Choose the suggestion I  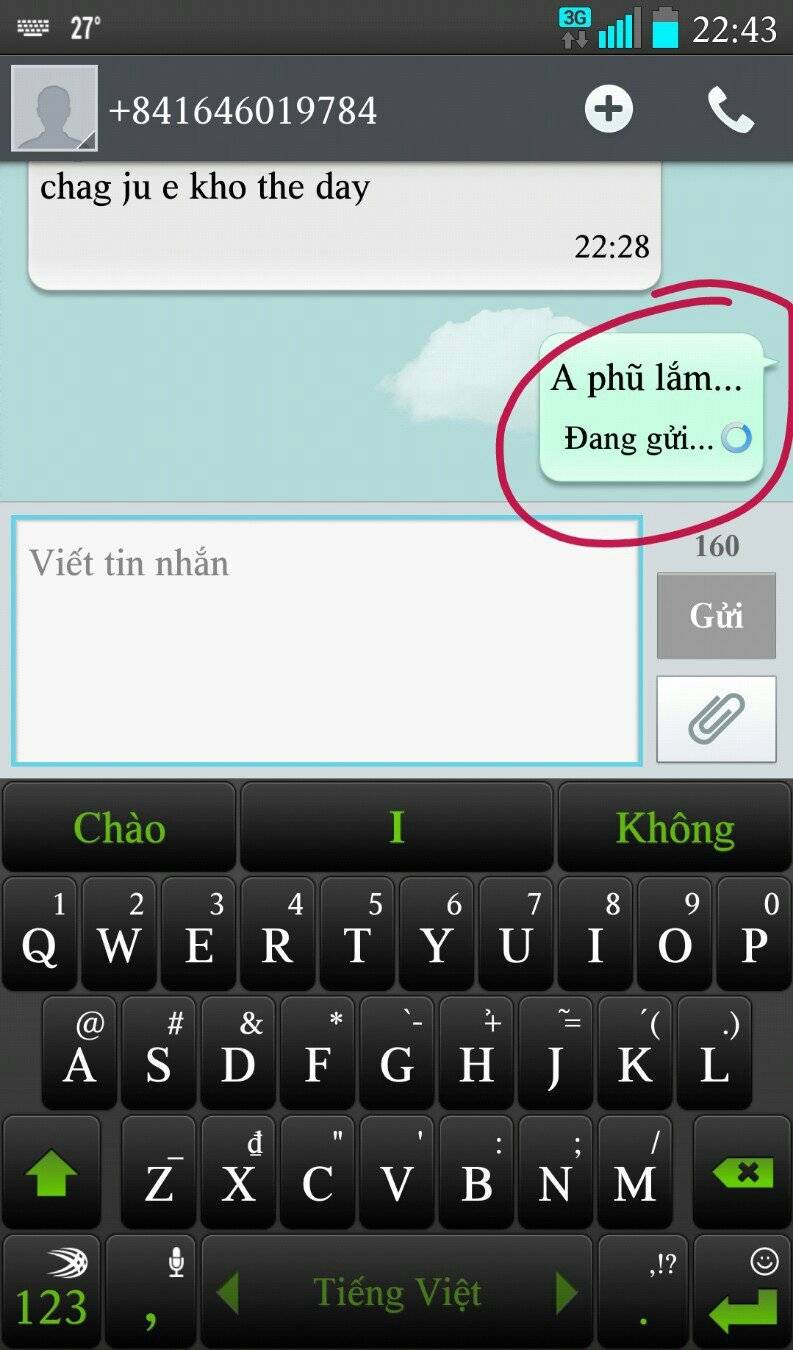tap(397, 828)
